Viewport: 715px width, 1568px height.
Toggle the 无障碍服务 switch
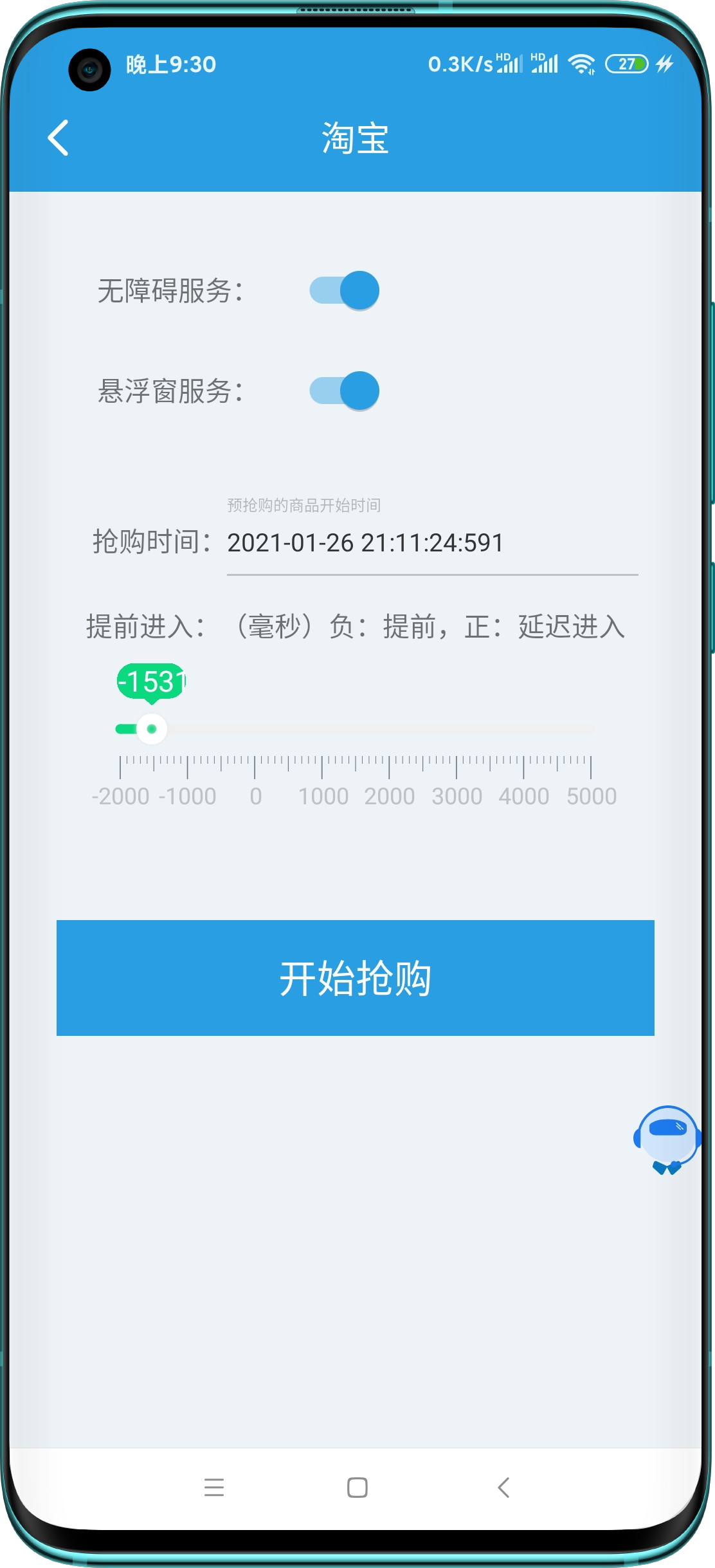coord(345,291)
